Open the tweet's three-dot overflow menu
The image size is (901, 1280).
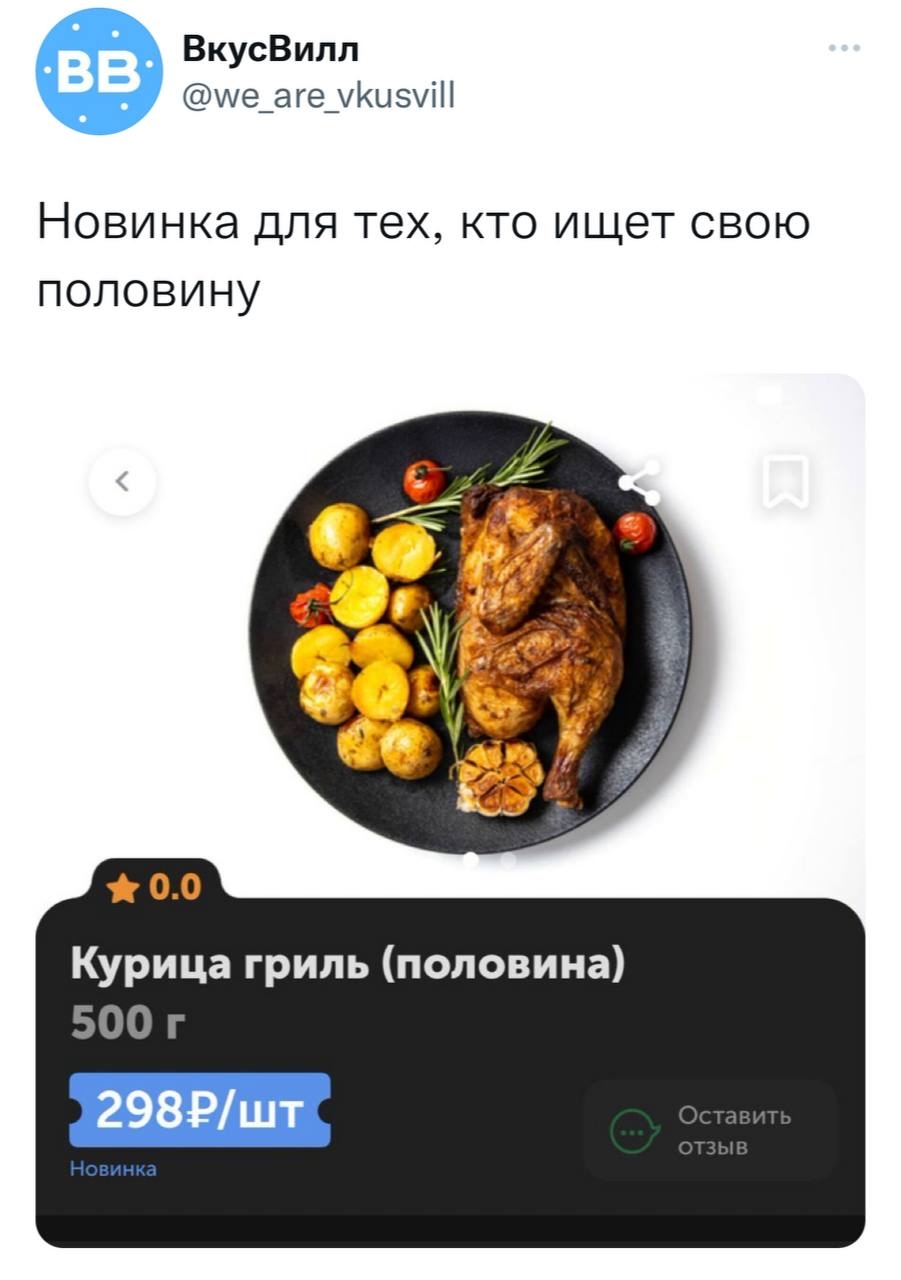[843, 48]
